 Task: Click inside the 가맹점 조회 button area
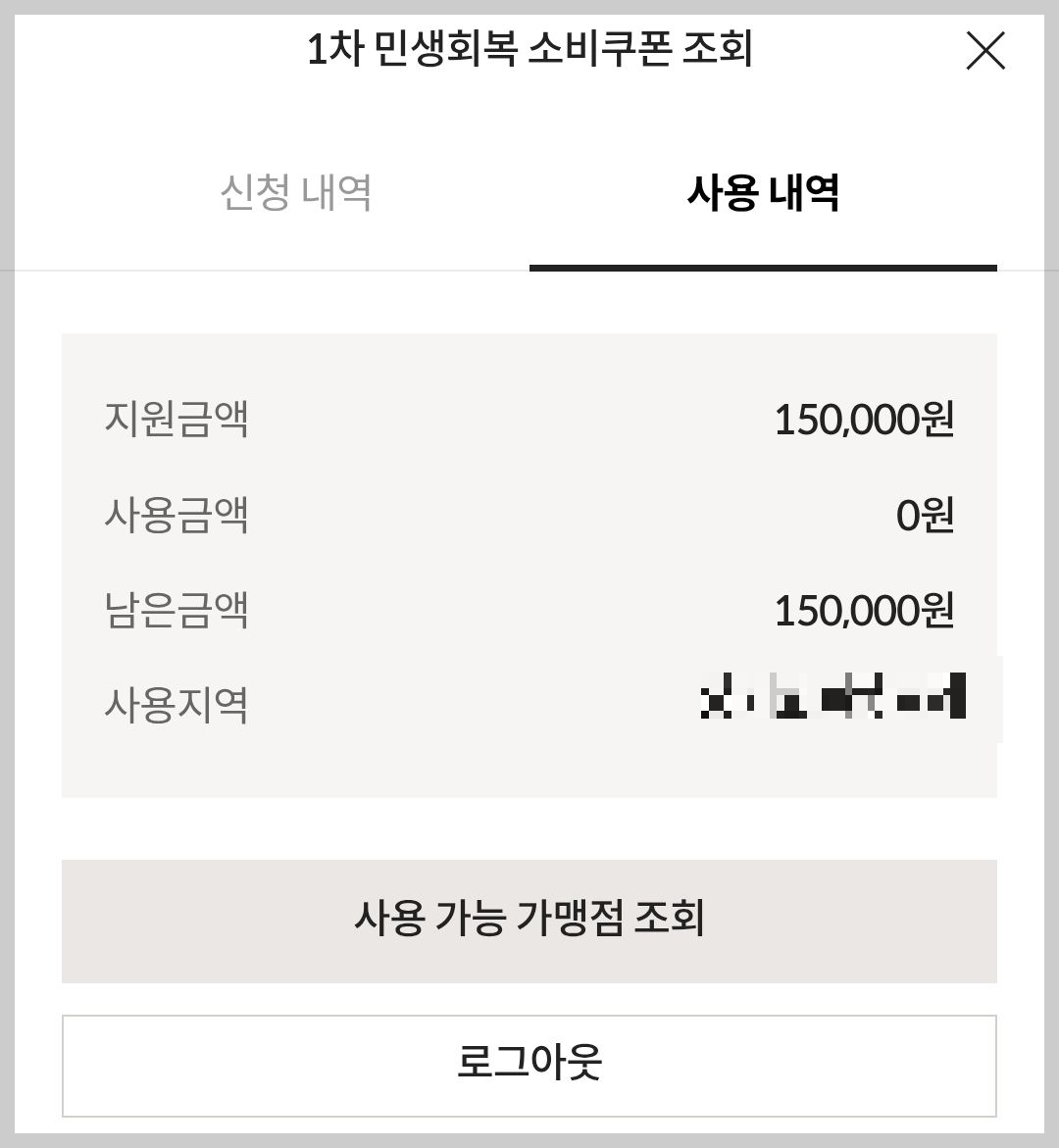(529, 920)
